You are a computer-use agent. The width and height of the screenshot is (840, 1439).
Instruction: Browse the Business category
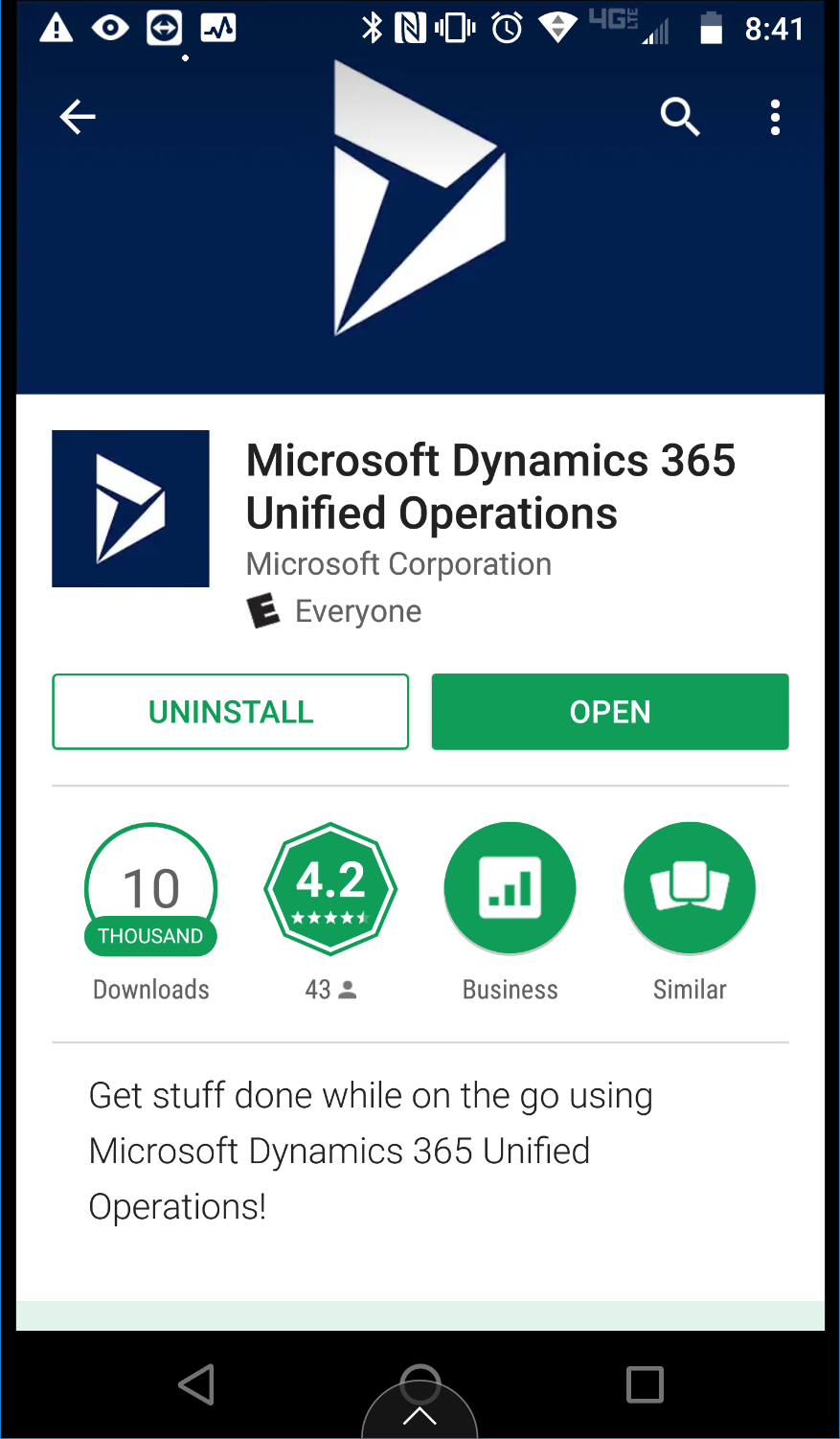(x=510, y=889)
